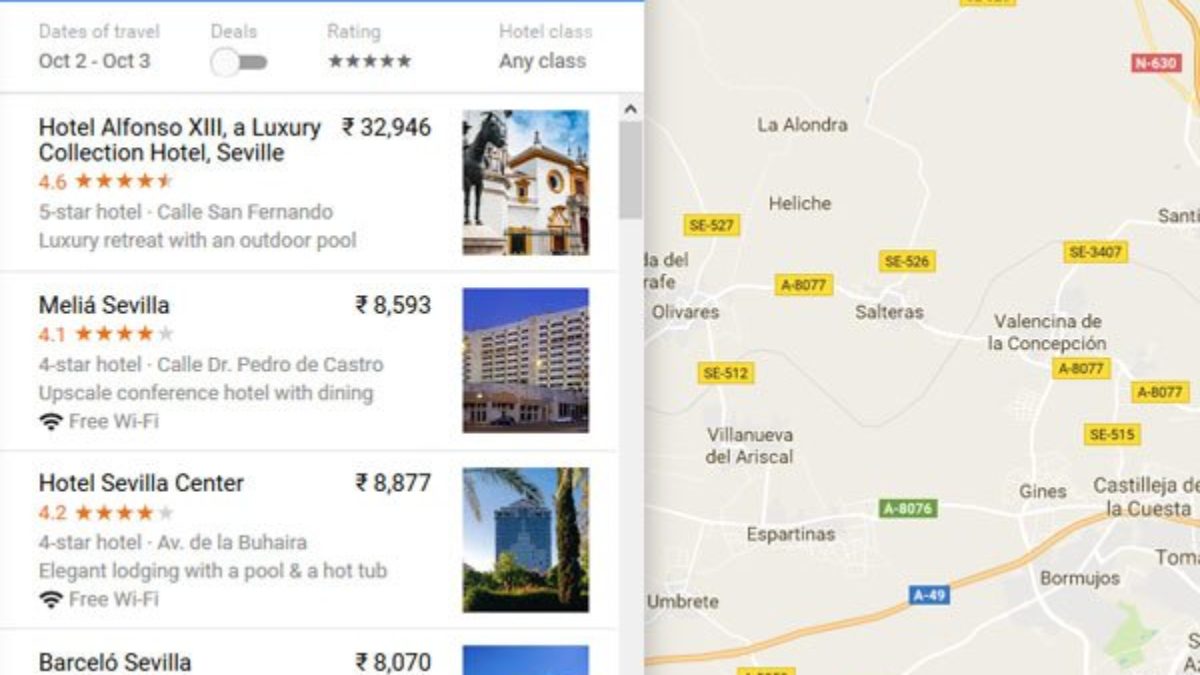
Task: Open the Barceló Sevilla listing
Action: click(x=115, y=661)
